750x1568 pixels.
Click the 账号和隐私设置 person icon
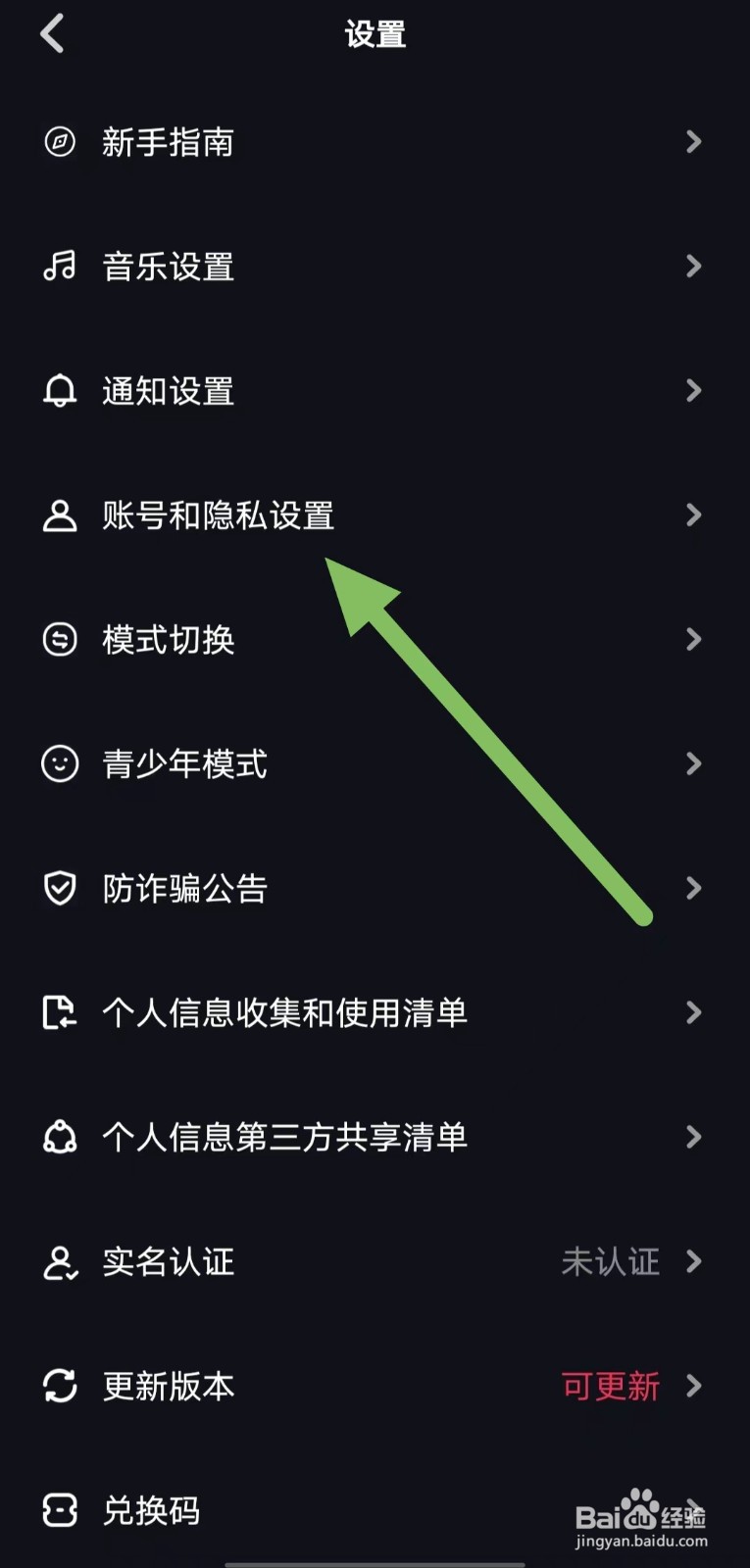point(60,515)
